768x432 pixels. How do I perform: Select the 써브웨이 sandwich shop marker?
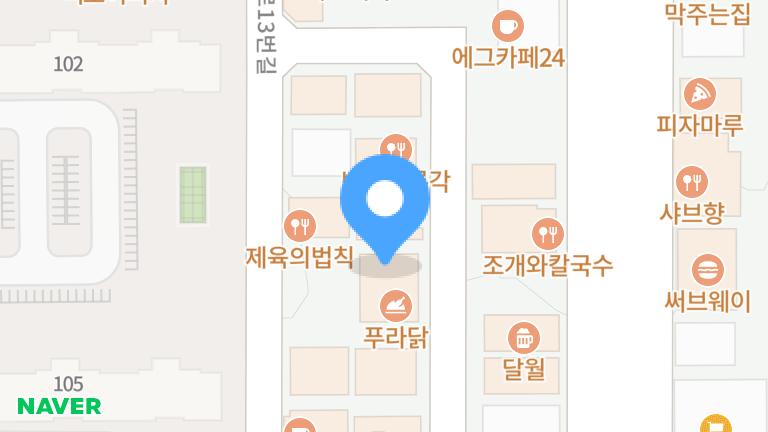(707, 270)
